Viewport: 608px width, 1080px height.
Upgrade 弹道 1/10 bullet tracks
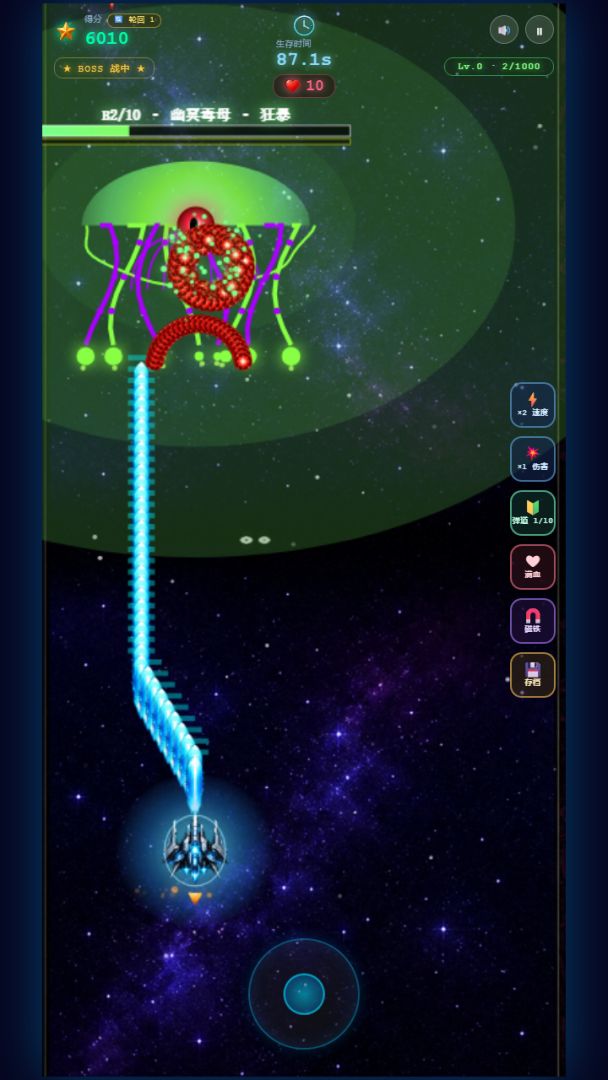(532, 512)
